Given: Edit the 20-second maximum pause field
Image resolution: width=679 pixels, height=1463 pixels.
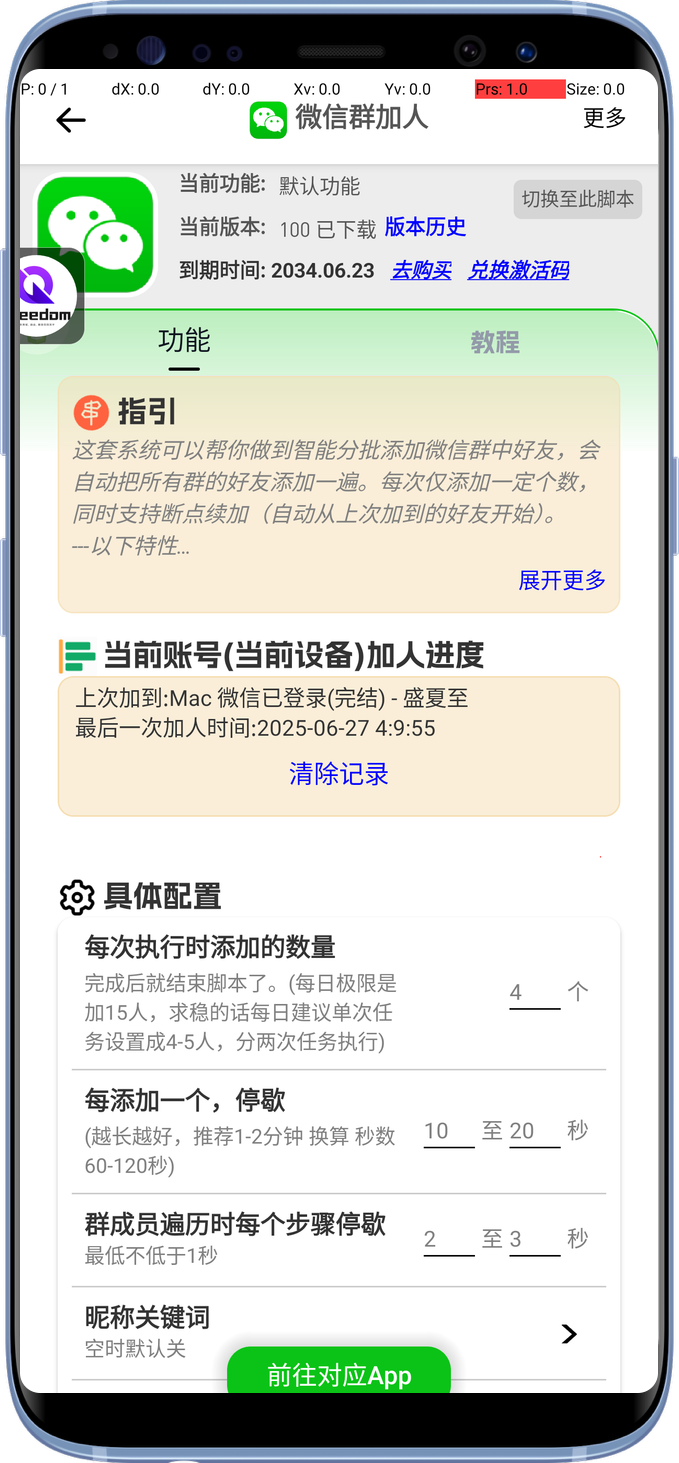Looking at the screenshot, I should 534,1132.
